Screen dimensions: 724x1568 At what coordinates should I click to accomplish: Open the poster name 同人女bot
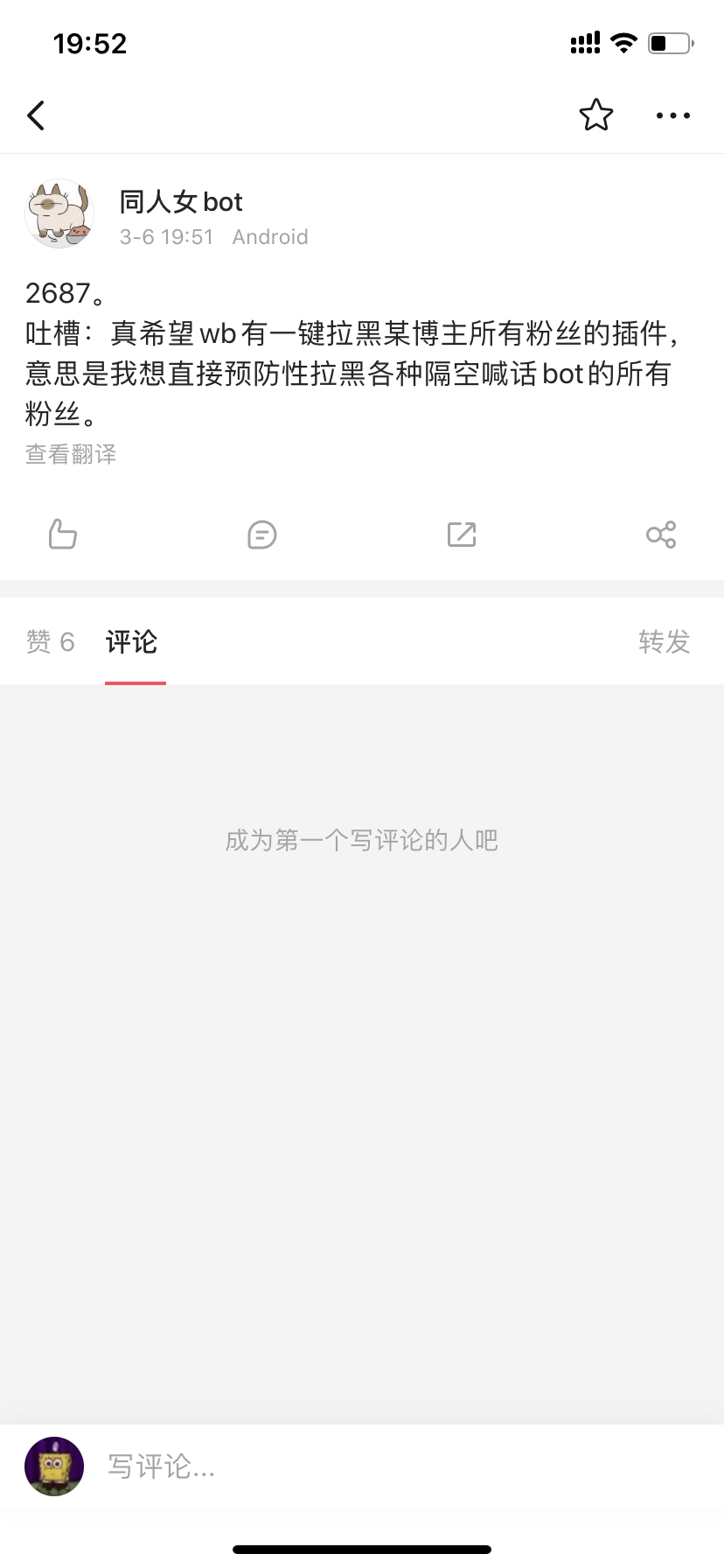(181, 202)
